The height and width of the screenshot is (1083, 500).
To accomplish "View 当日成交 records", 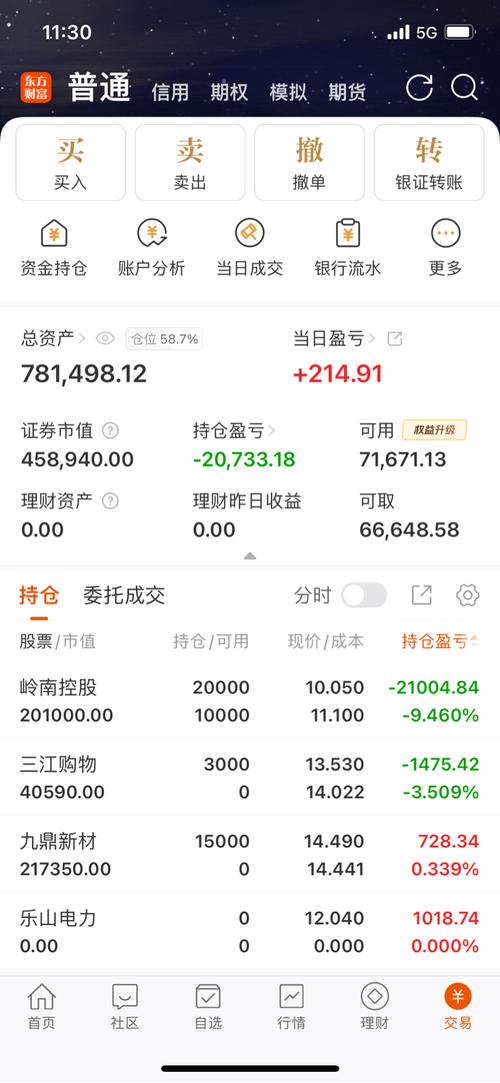I will 249,247.
